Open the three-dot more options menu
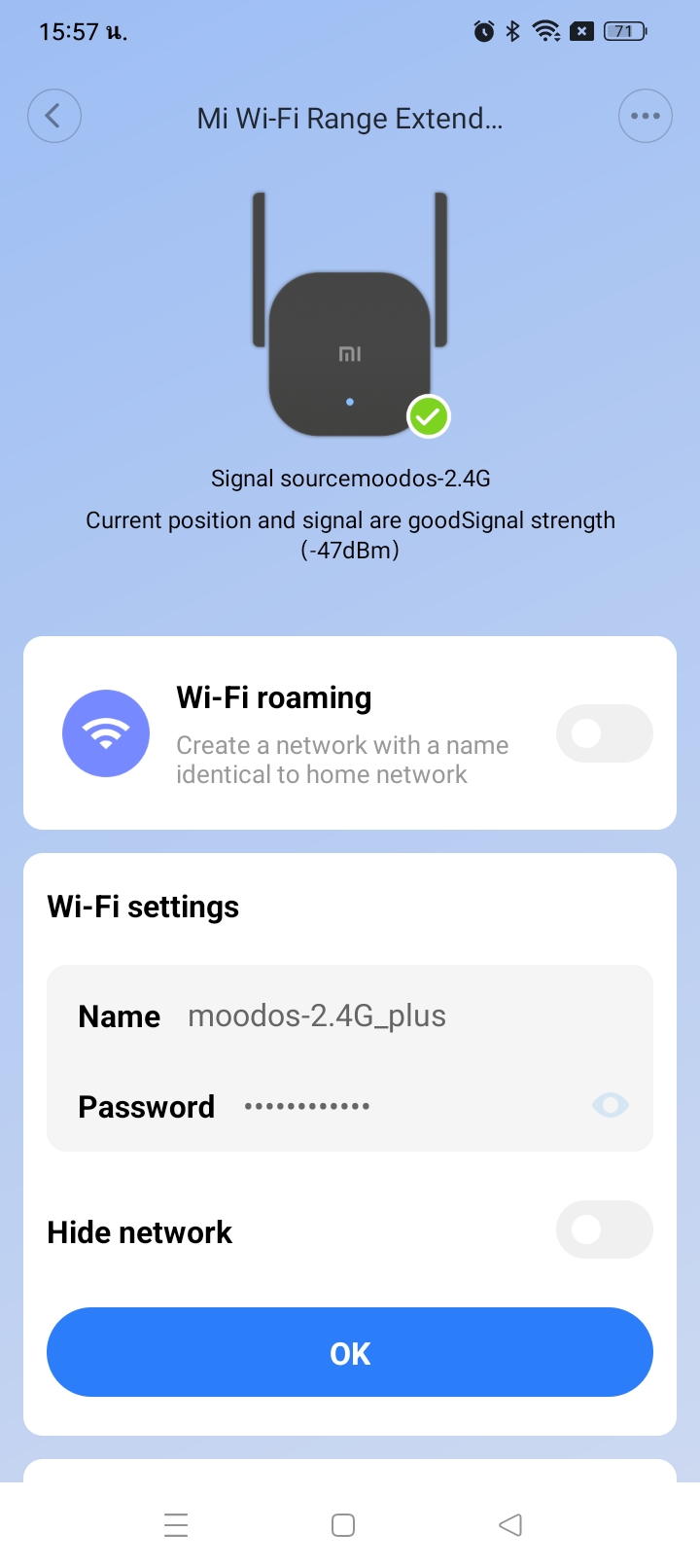The height and width of the screenshot is (1568, 700). 645,116
